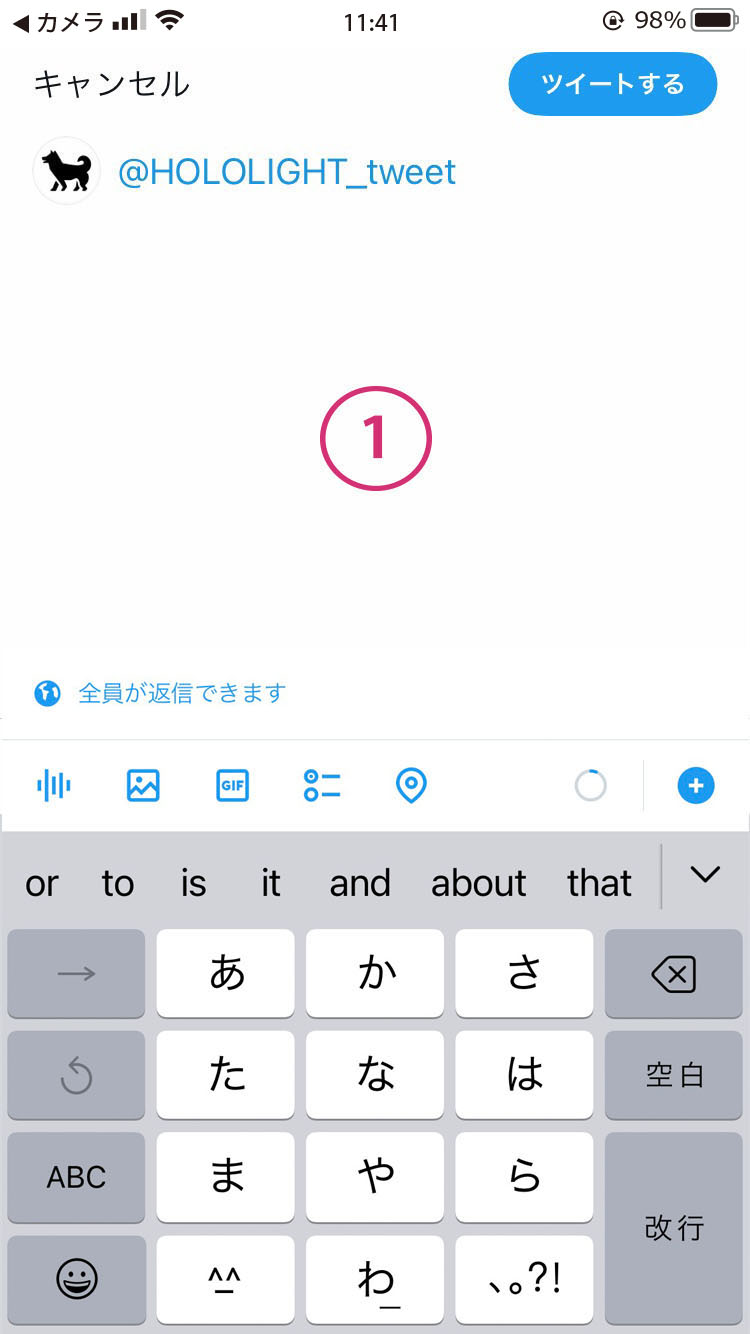Open the emoji keyboard
This screenshot has width=750, height=1334.
[76, 1279]
